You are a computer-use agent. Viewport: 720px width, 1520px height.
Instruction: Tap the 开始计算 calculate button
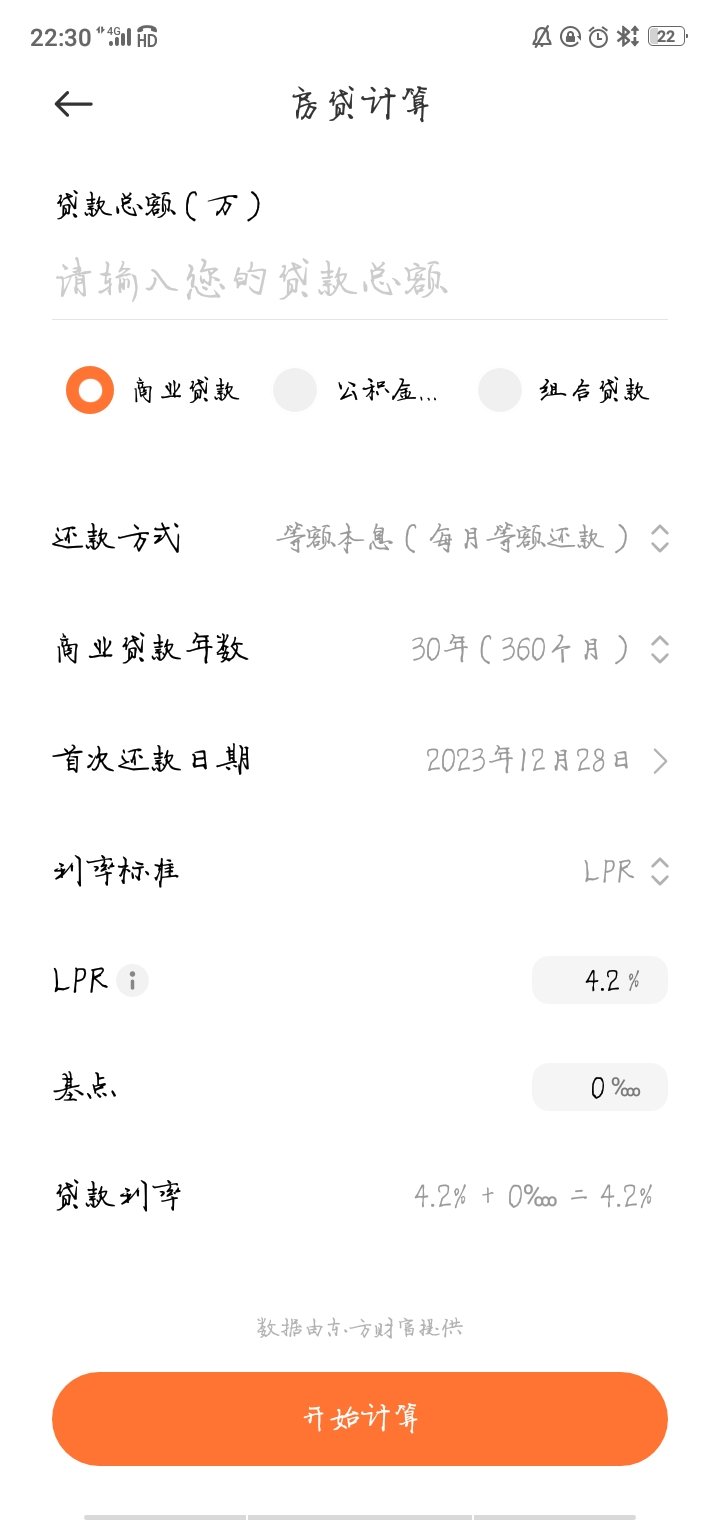360,1418
